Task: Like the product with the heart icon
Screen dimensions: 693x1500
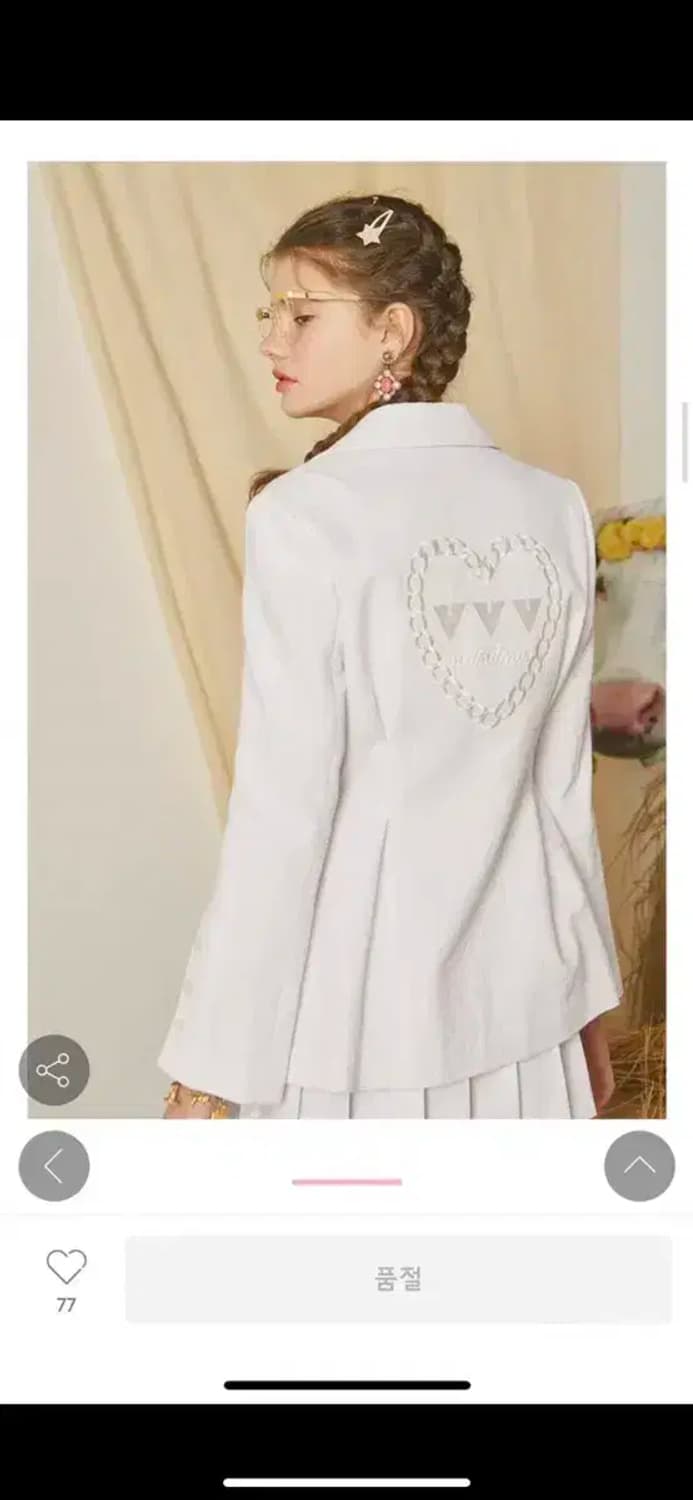Action: coord(66,1267)
